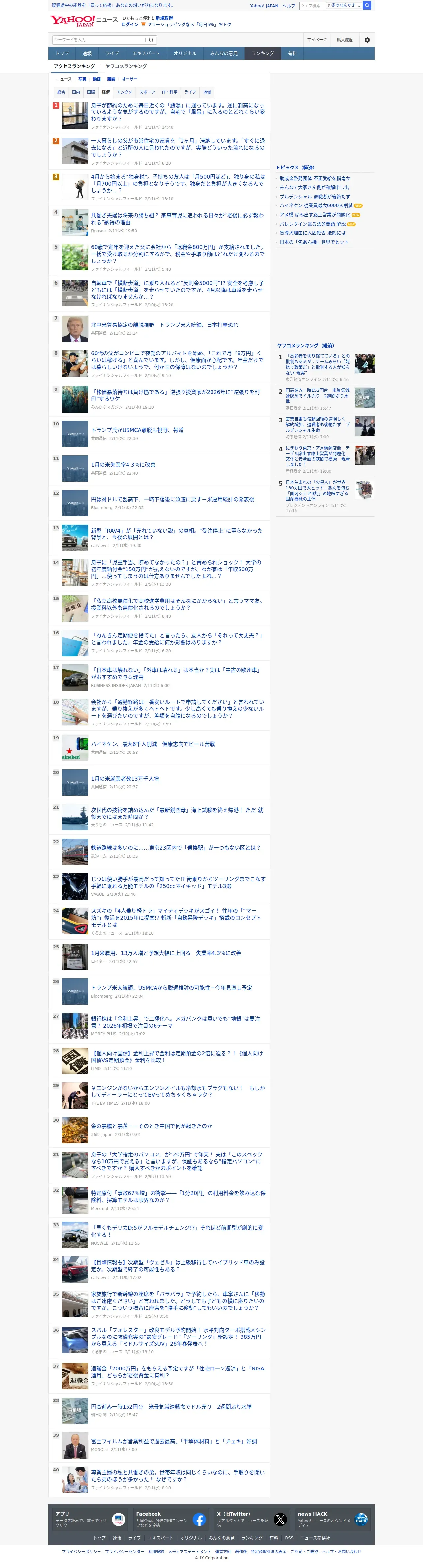The width and height of the screenshot is (423, 1568).
Task: Select the 速報 navigation tab
Action: coord(87,53)
